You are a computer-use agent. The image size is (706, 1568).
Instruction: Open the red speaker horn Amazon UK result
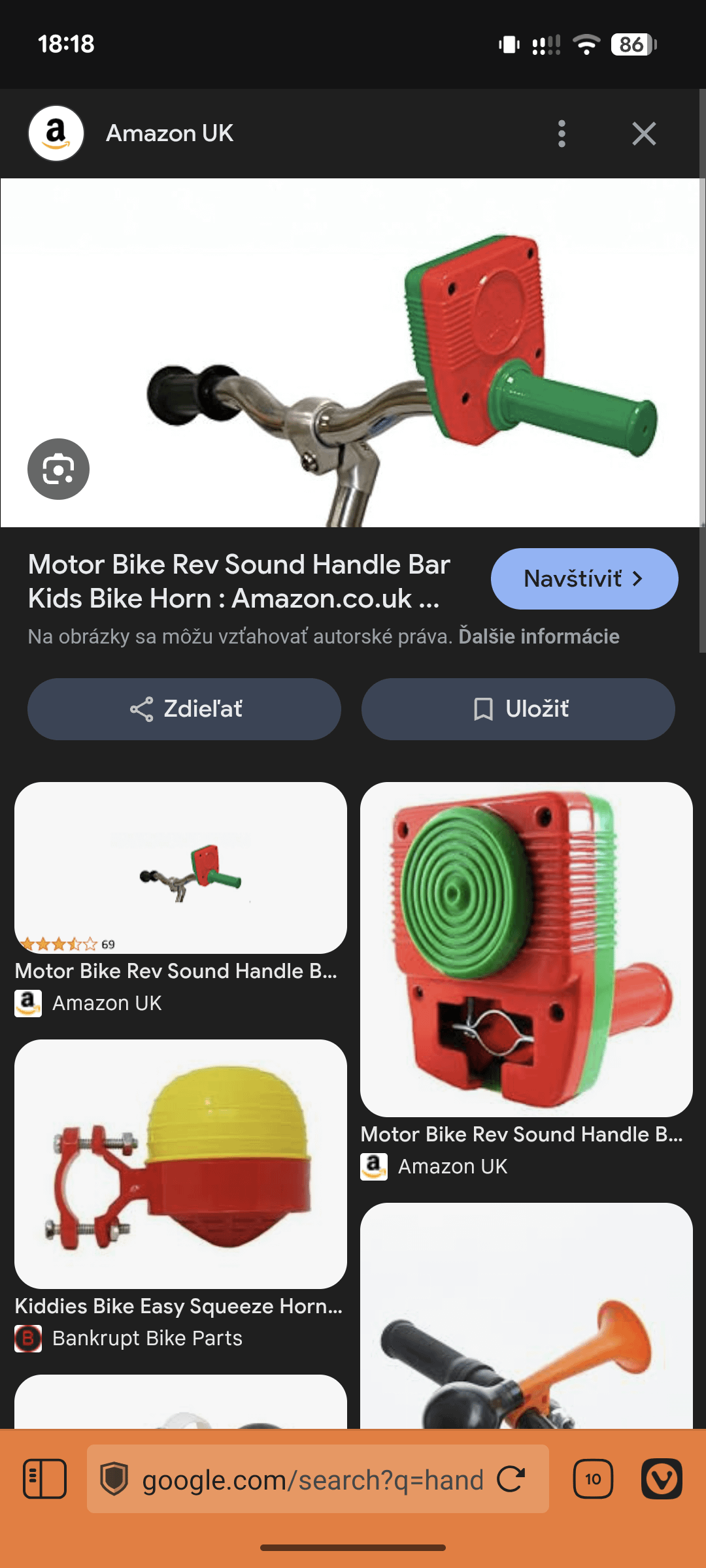526,950
